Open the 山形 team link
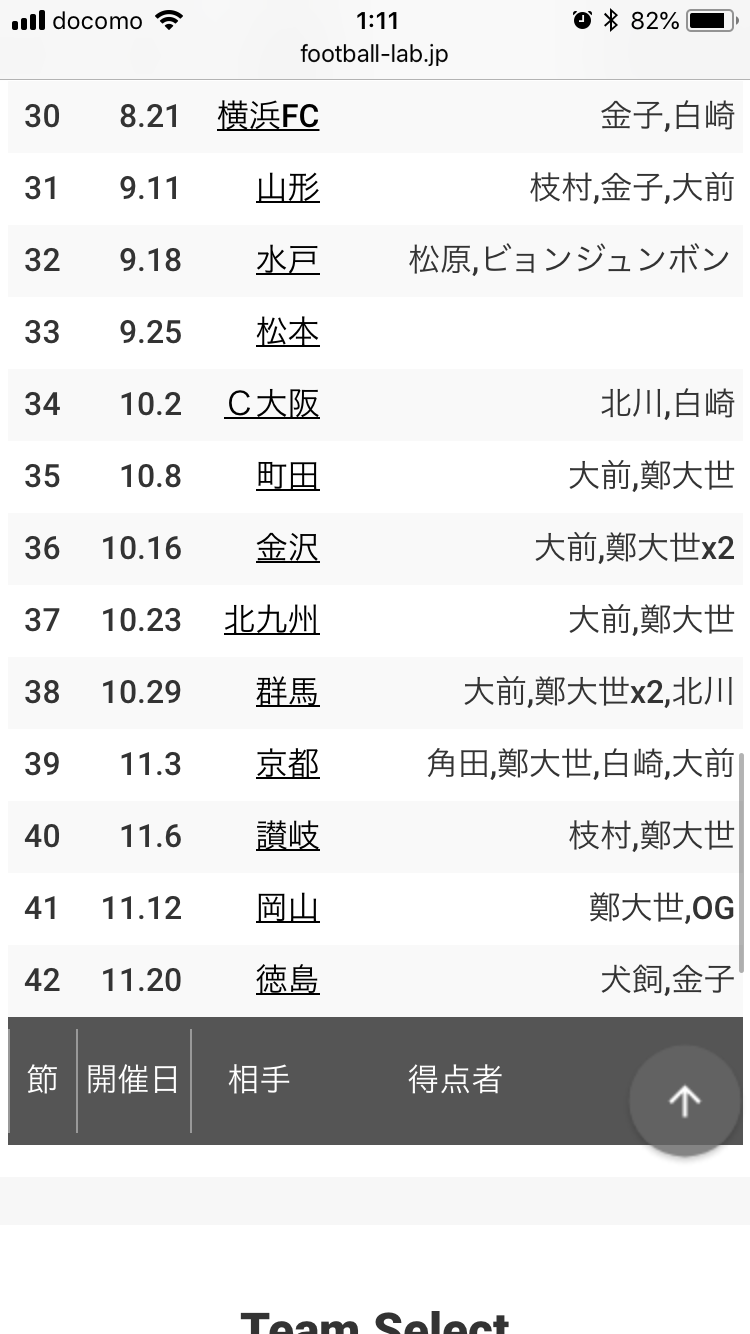 288,188
